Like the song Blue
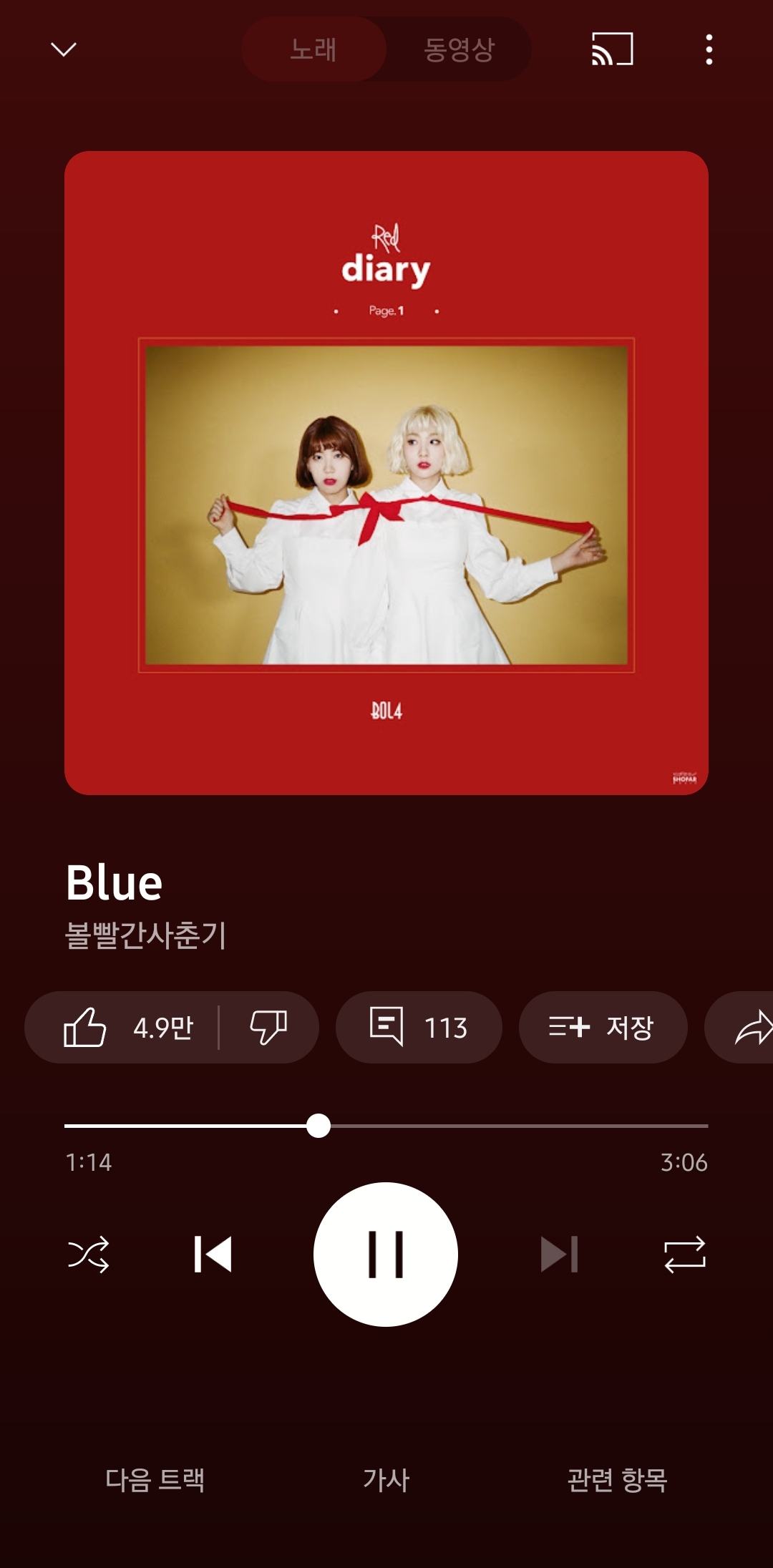The image size is (773, 1568). pos(122,1027)
